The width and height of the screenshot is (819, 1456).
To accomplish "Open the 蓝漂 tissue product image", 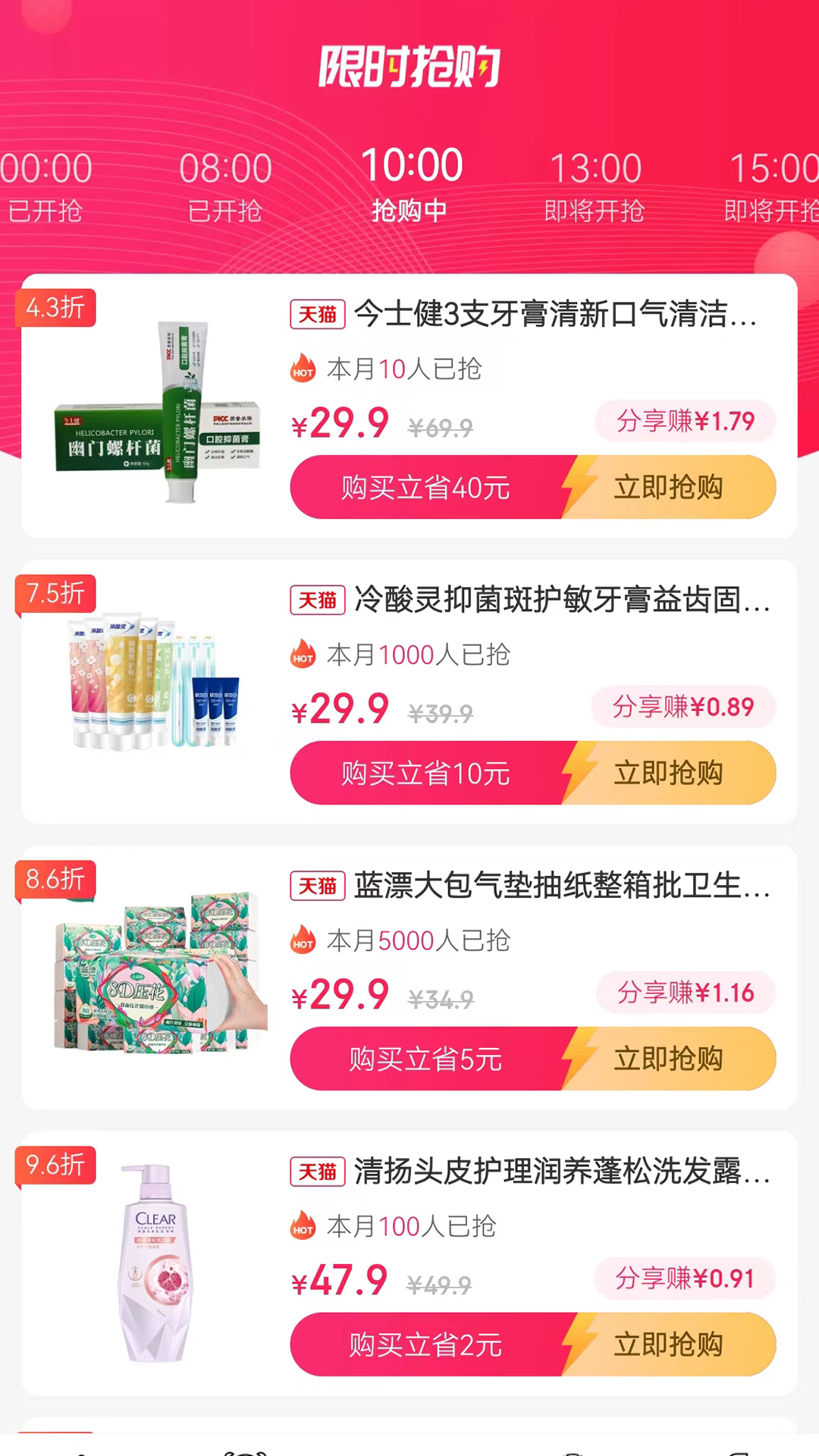I will (x=157, y=971).
